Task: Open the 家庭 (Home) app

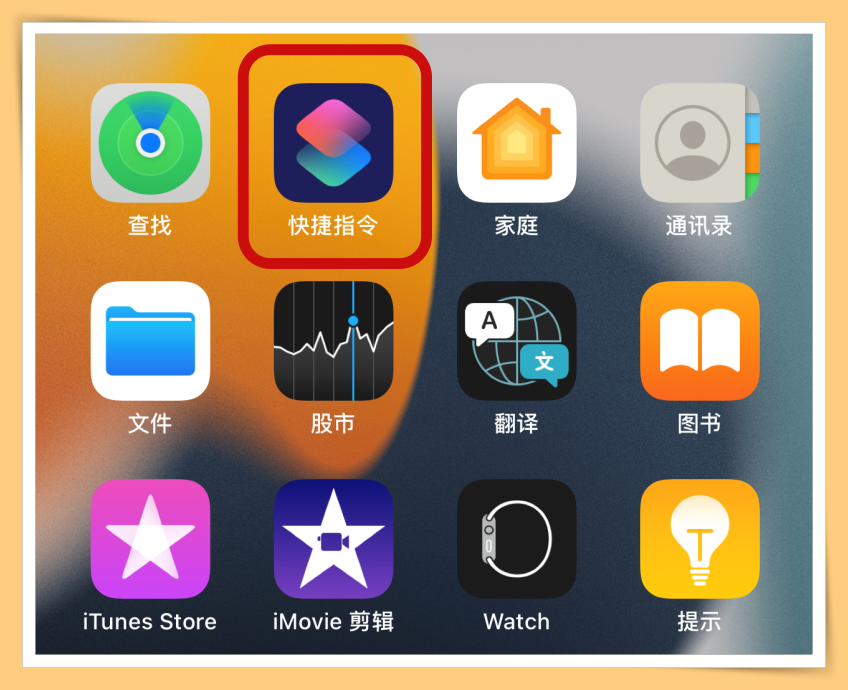Action: pos(516,143)
